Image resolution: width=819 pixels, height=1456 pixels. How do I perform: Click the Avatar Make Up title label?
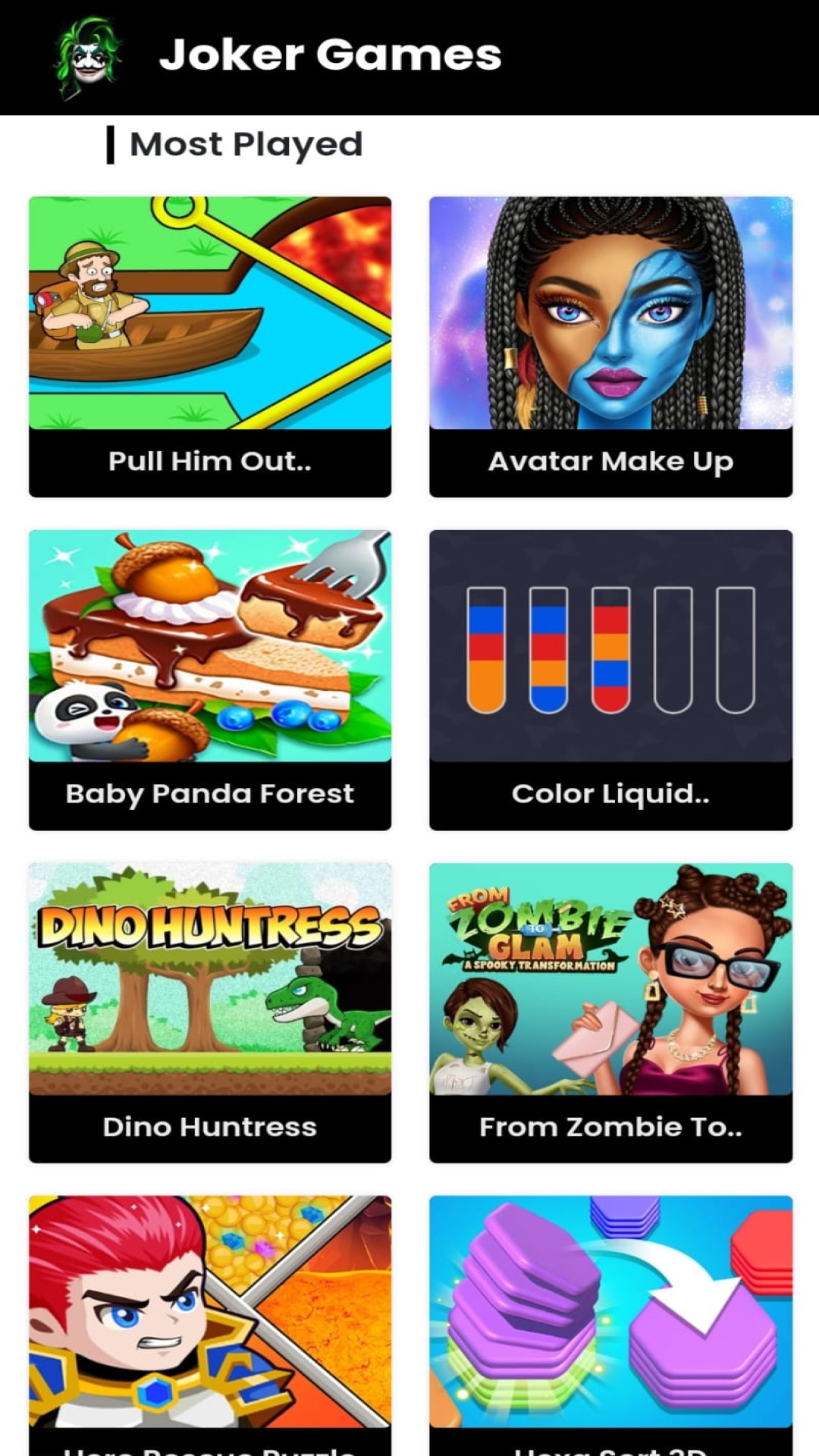610,460
